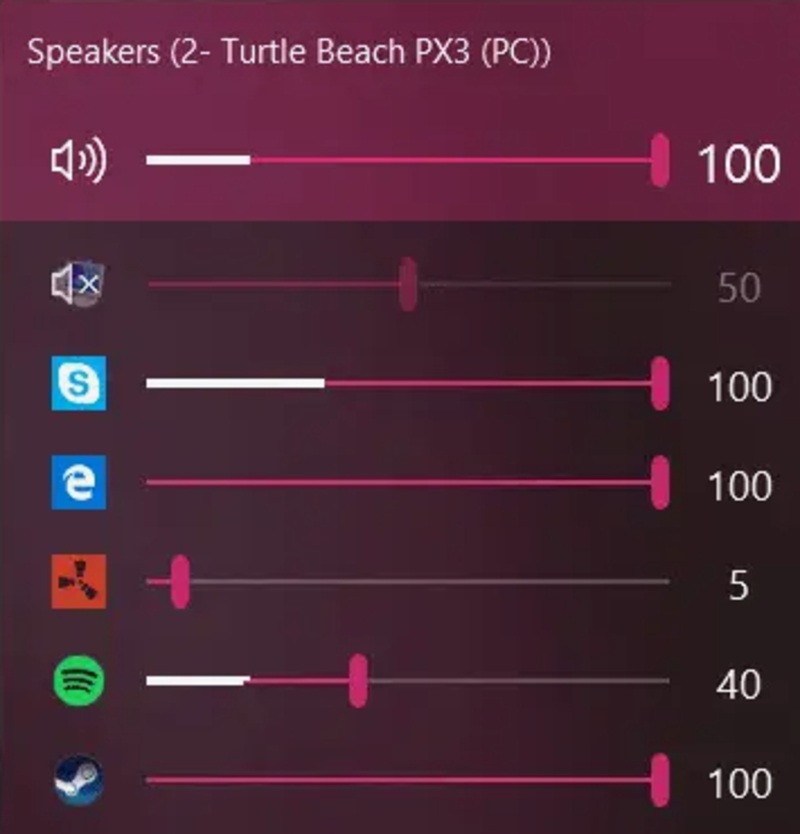This screenshot has height=834, width=800.
Task: Tap the Steam volume slider handle
Action: tap(659, 780)
